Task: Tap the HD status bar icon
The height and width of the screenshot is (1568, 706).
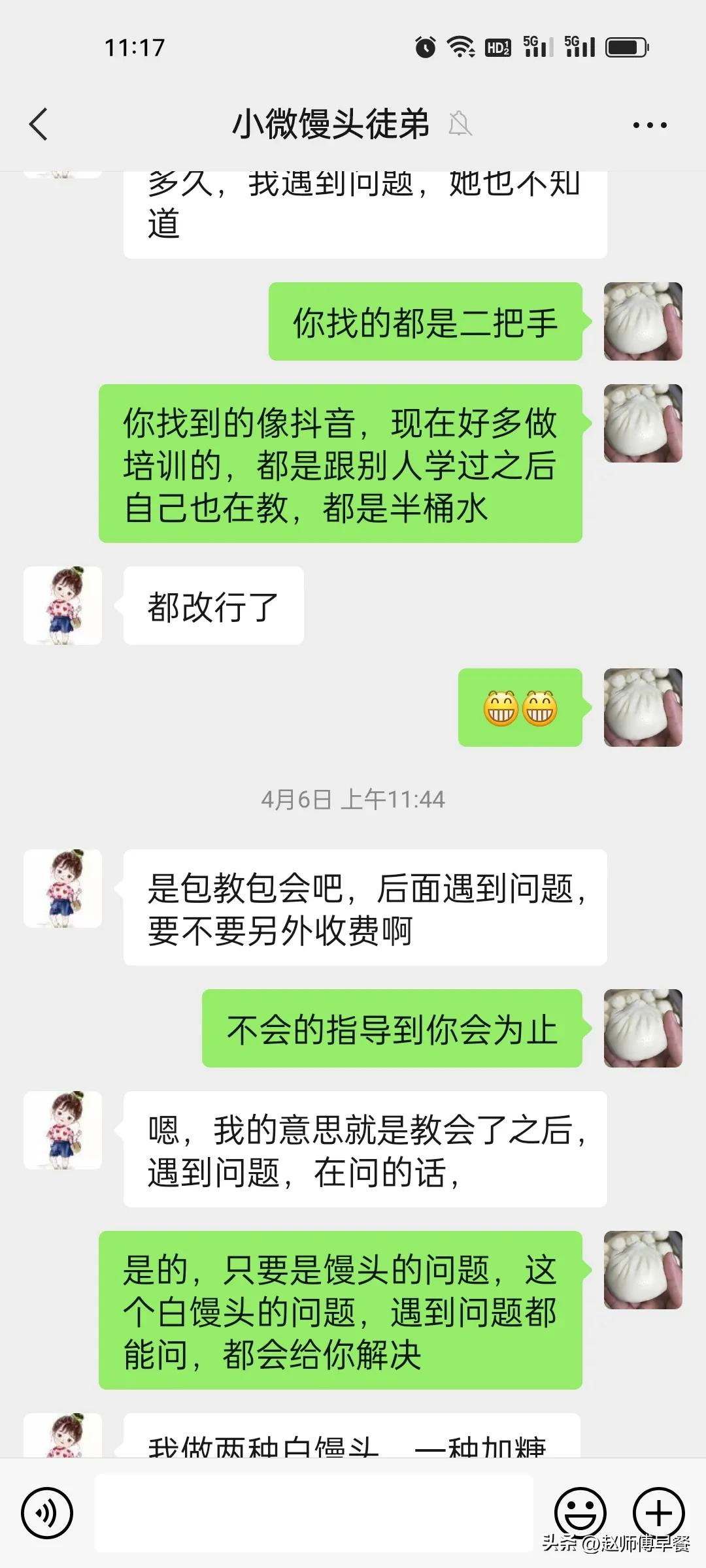Action: coord(497,46)
